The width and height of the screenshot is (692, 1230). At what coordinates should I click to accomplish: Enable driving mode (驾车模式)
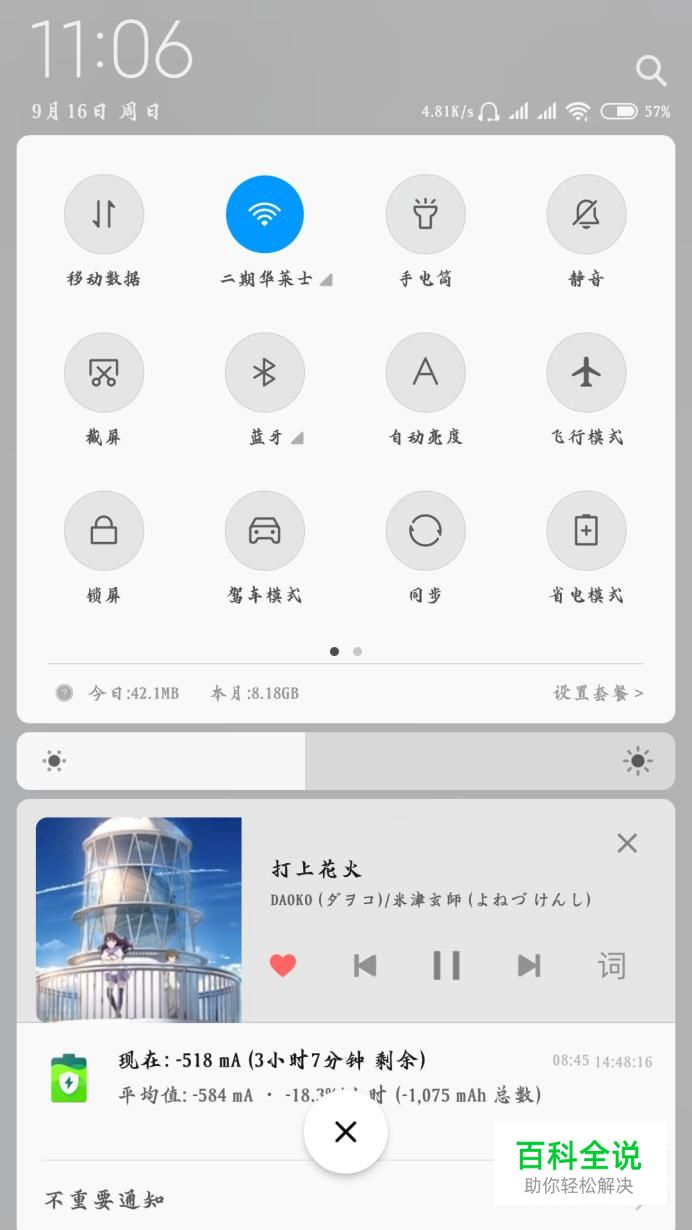265,531
